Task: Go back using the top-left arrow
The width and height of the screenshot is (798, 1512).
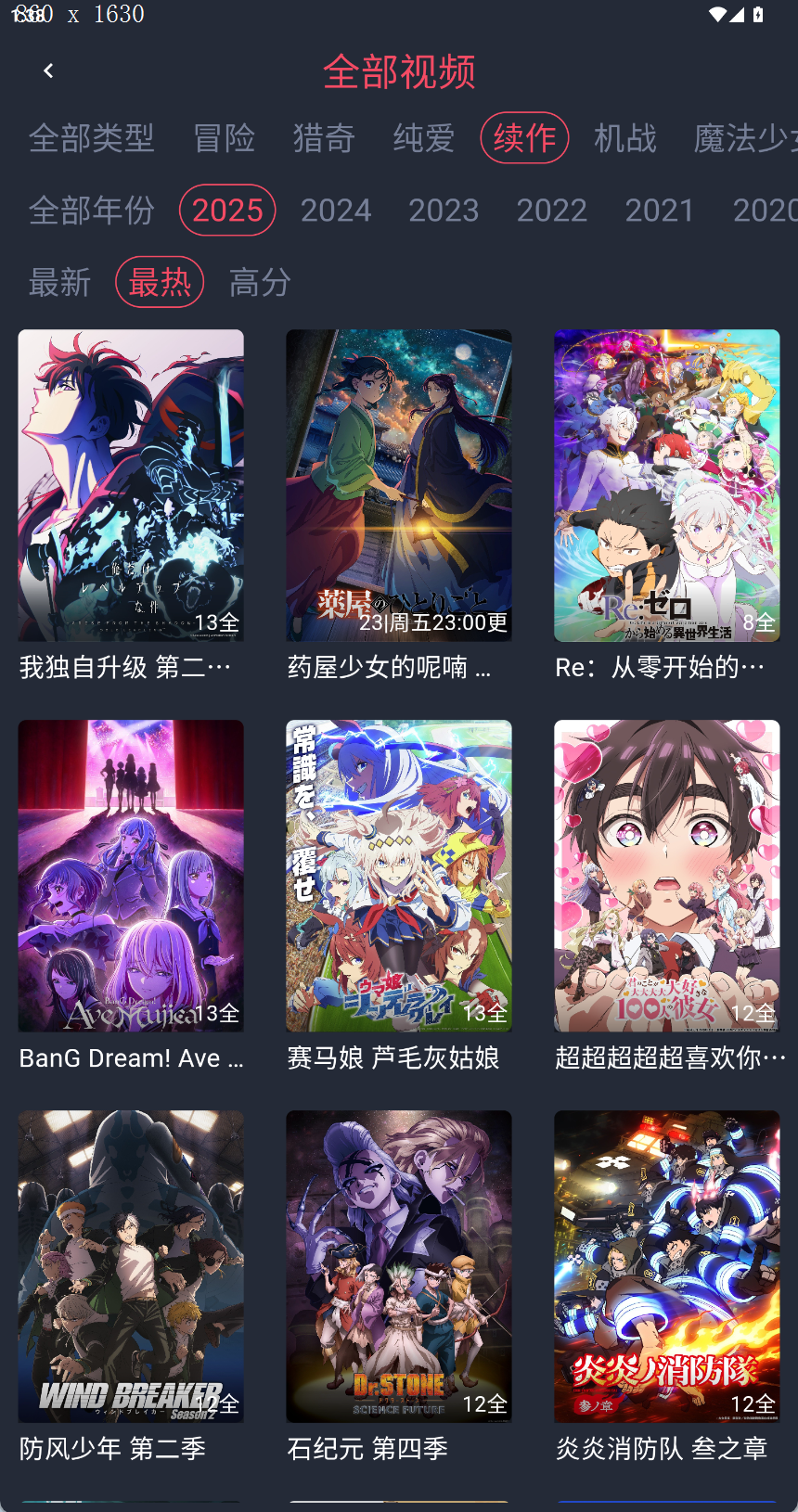Action: tap(48, 71)
